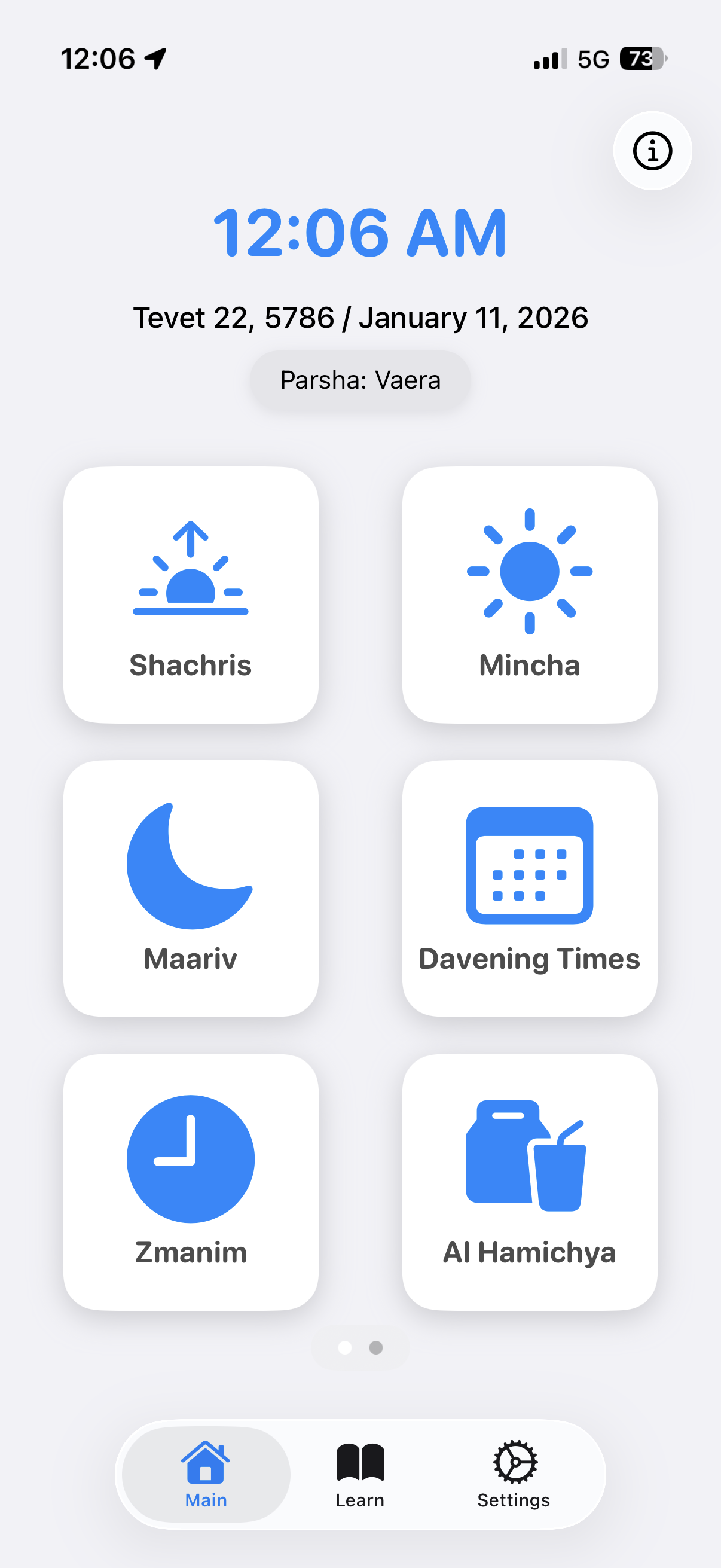Tap the second page indicator dot
721x1568 pixels.
click(375, 1347)
